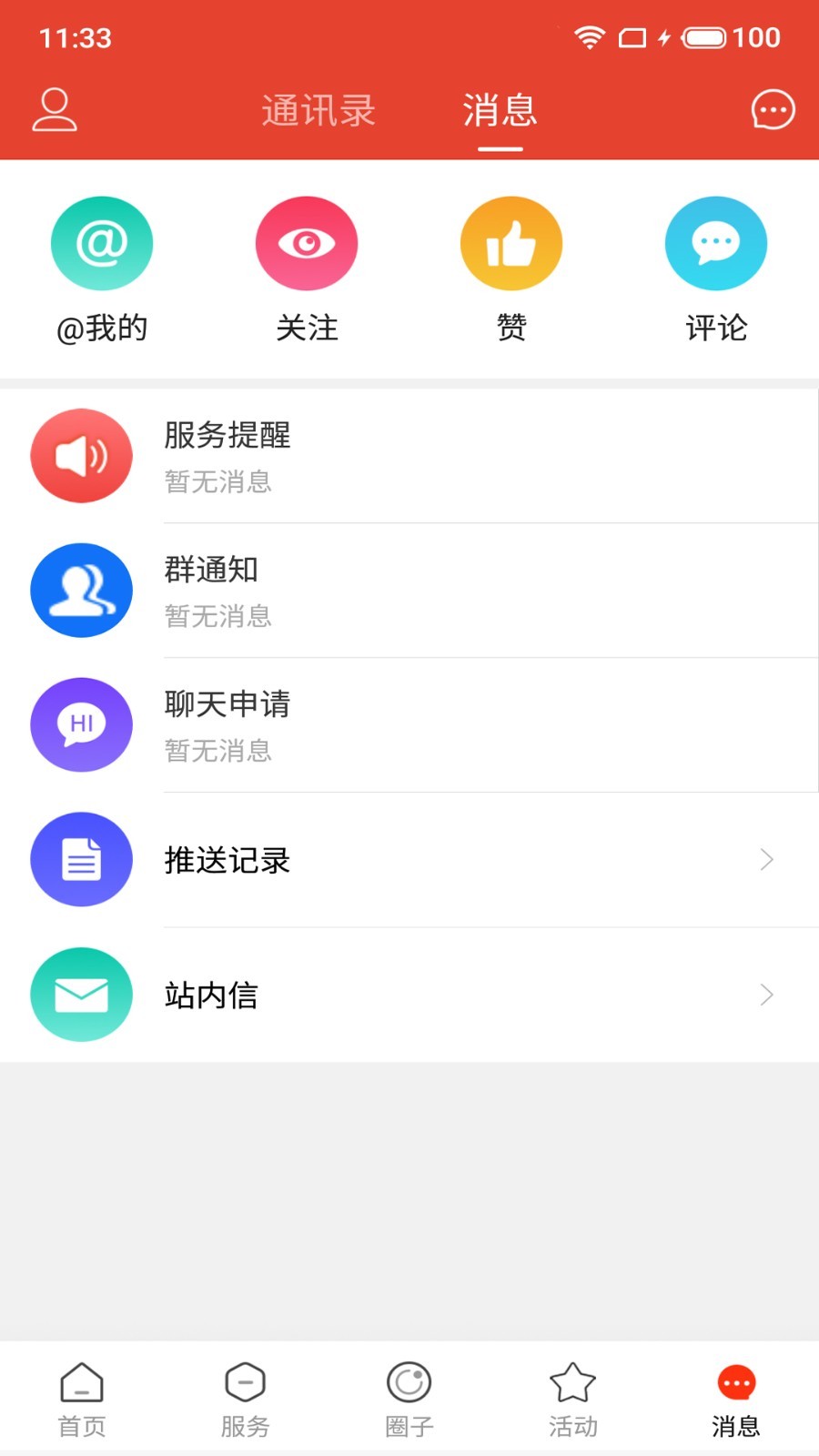The width and height of the screenshot is (819, 1456).
Task: Tap the 活动 star icon in bottom bar
Action: [572, 1399]
